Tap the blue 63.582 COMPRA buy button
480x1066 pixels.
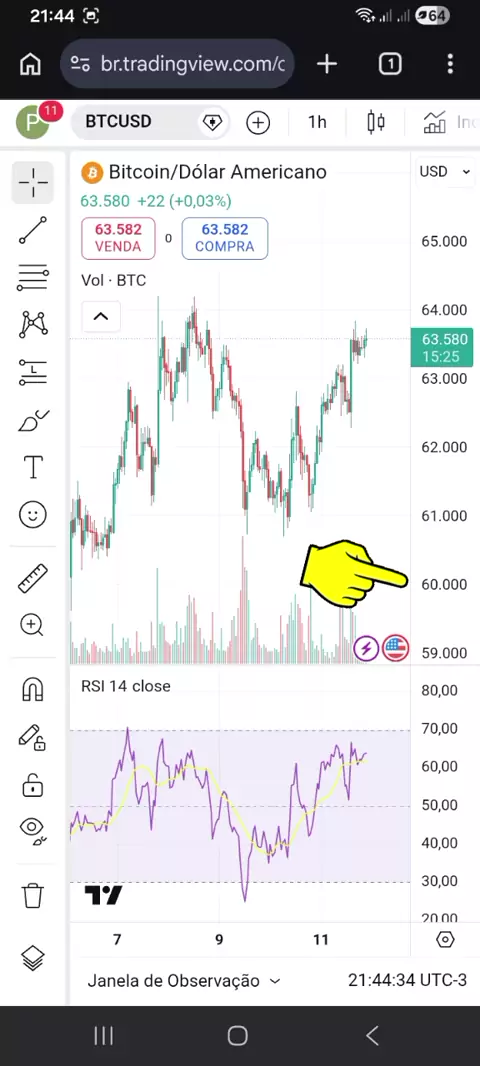pyautogui.click(x=224, y=239)
